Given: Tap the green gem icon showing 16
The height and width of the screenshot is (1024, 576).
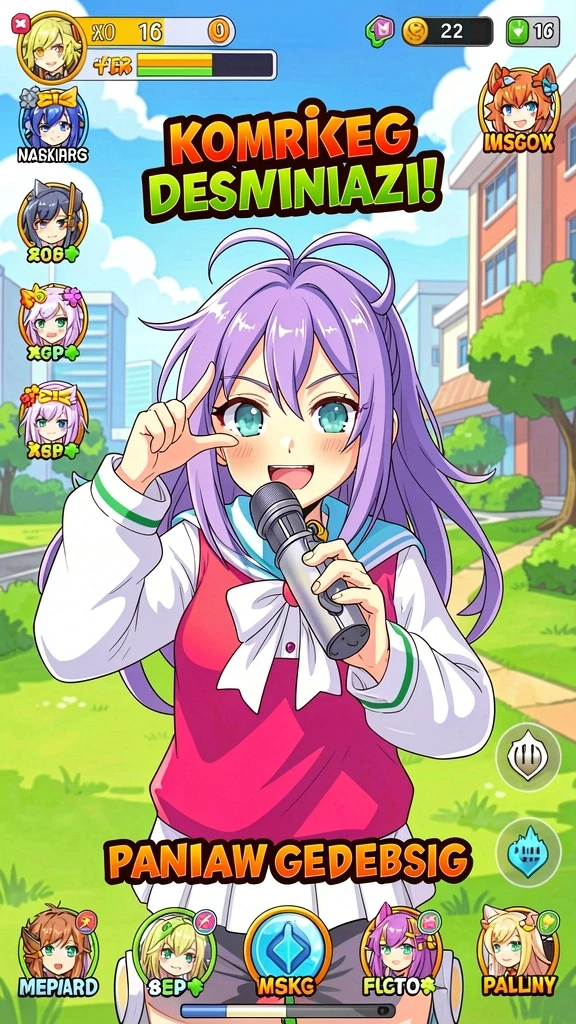Looking at the screenshot, I should coord(519,31).
